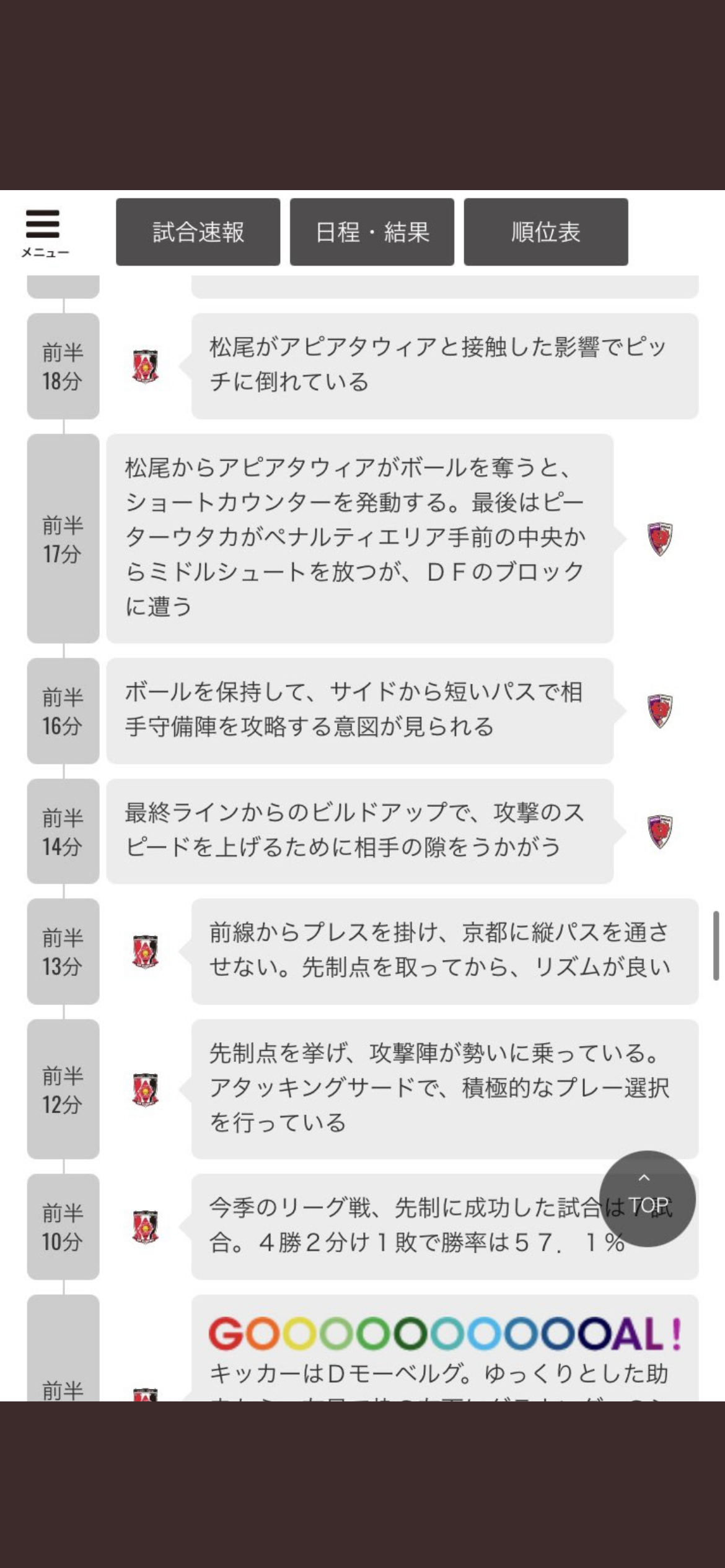Open 日程・結果 page

tap(372, 232)
